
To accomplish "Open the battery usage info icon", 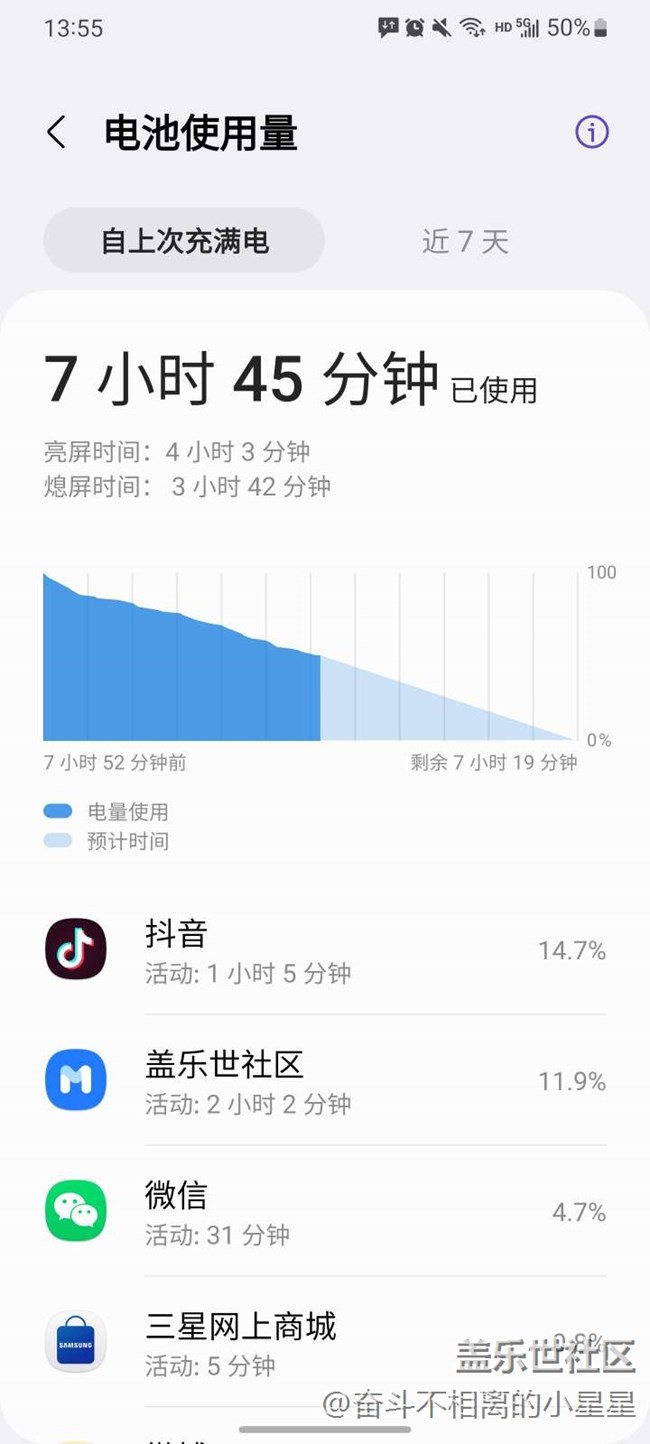I will click(x=591, y=132).
